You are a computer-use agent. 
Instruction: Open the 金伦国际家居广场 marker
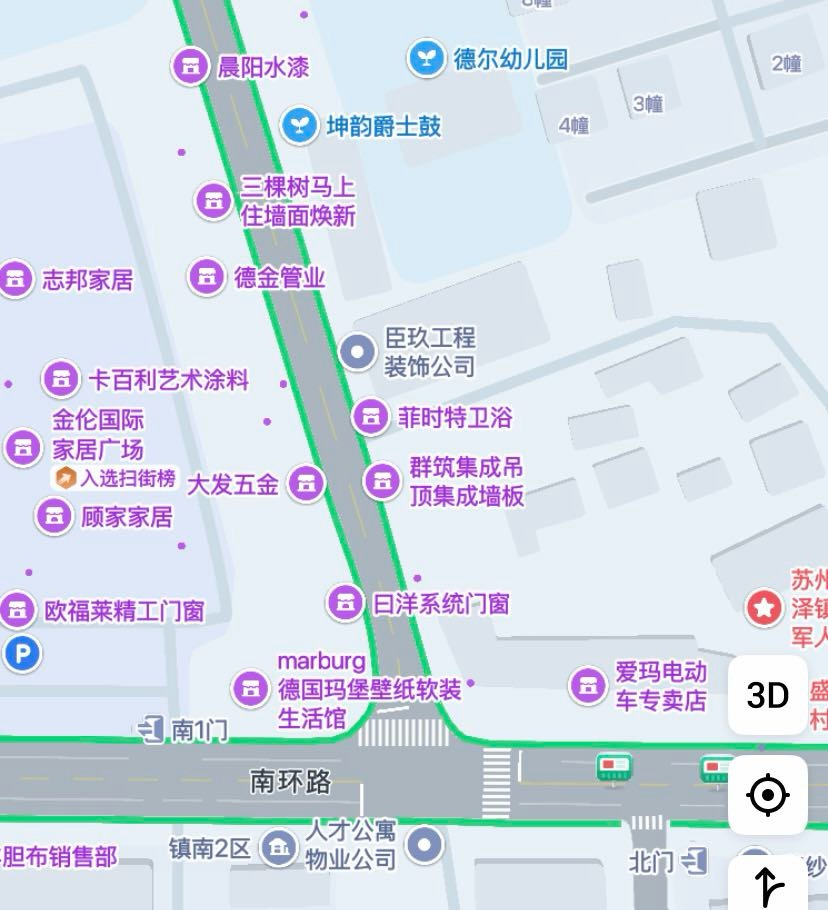(22, 447)
